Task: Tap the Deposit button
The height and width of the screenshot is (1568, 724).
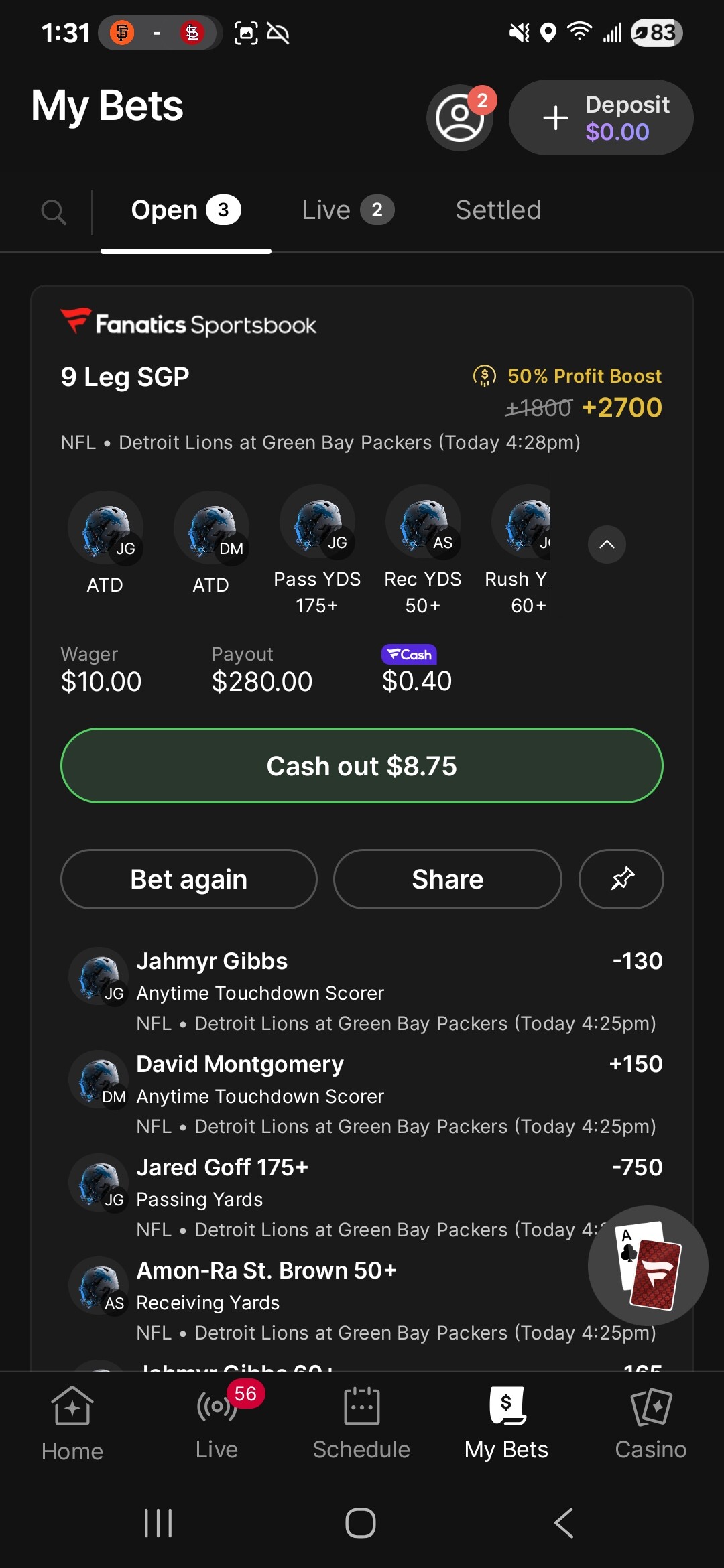Action: (601, 118)
